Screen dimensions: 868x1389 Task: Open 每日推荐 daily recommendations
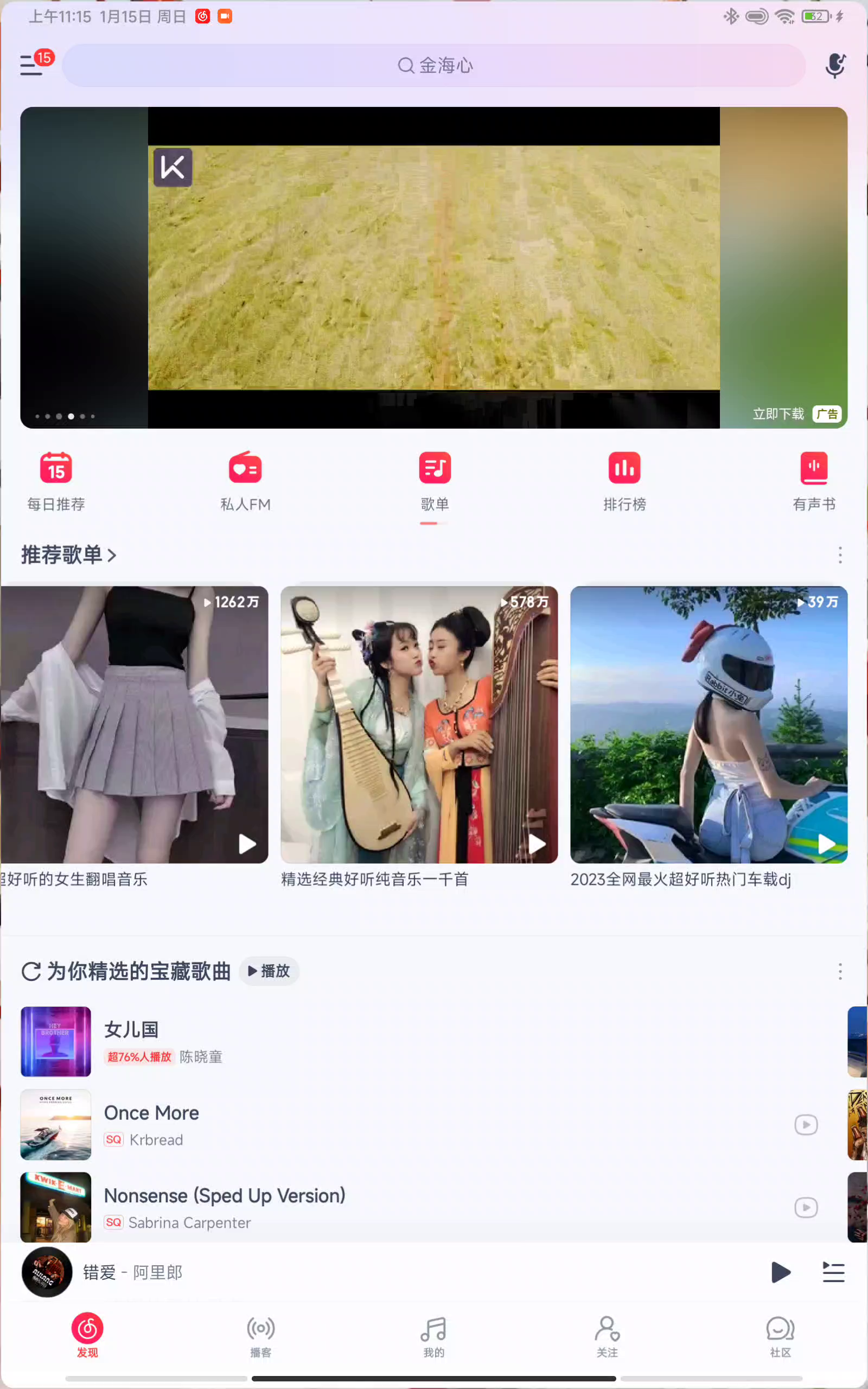[x=56, y=482]
